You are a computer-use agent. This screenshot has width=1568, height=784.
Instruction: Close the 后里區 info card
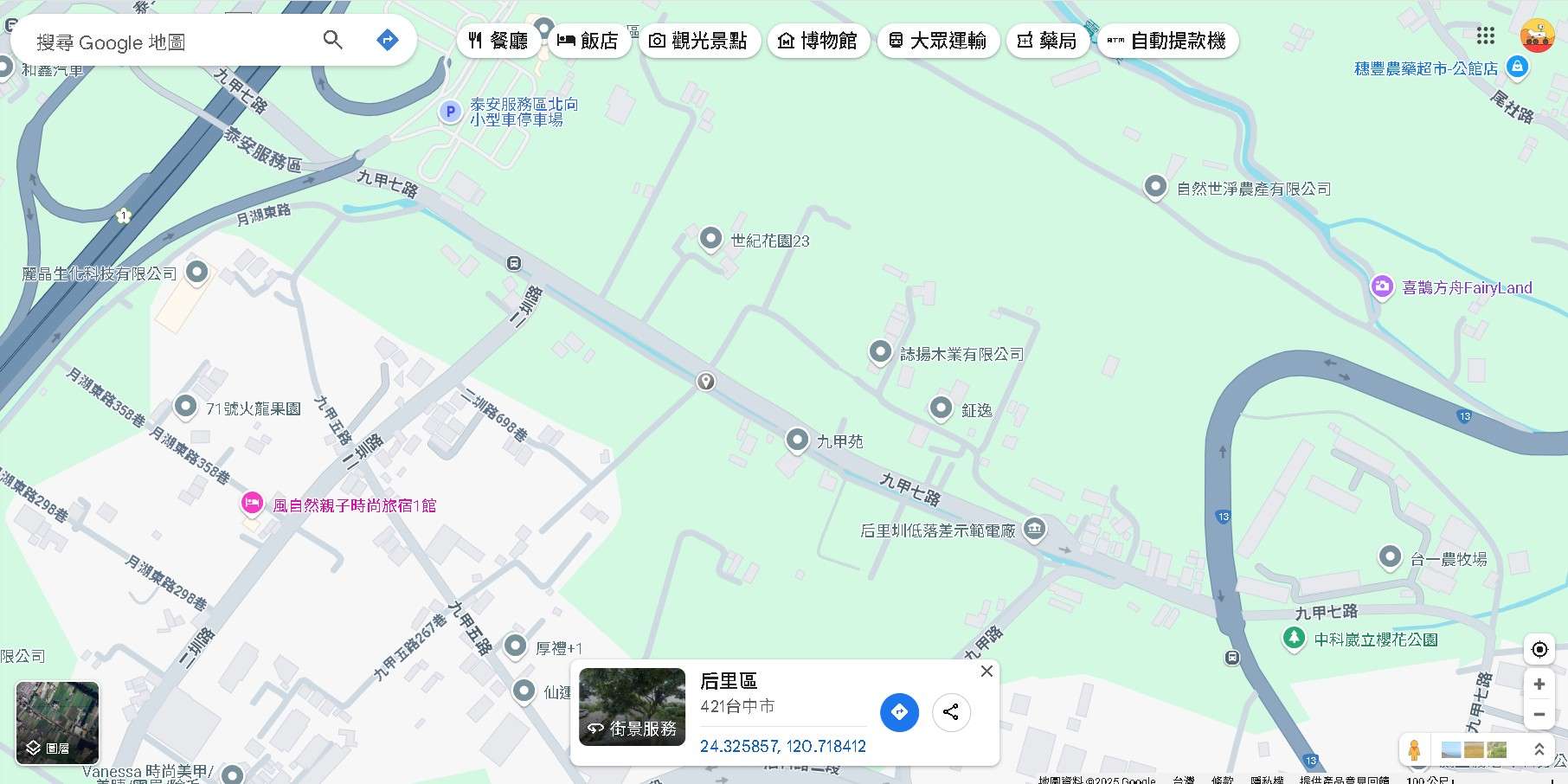pyautogui.click(x=986, y=672)
